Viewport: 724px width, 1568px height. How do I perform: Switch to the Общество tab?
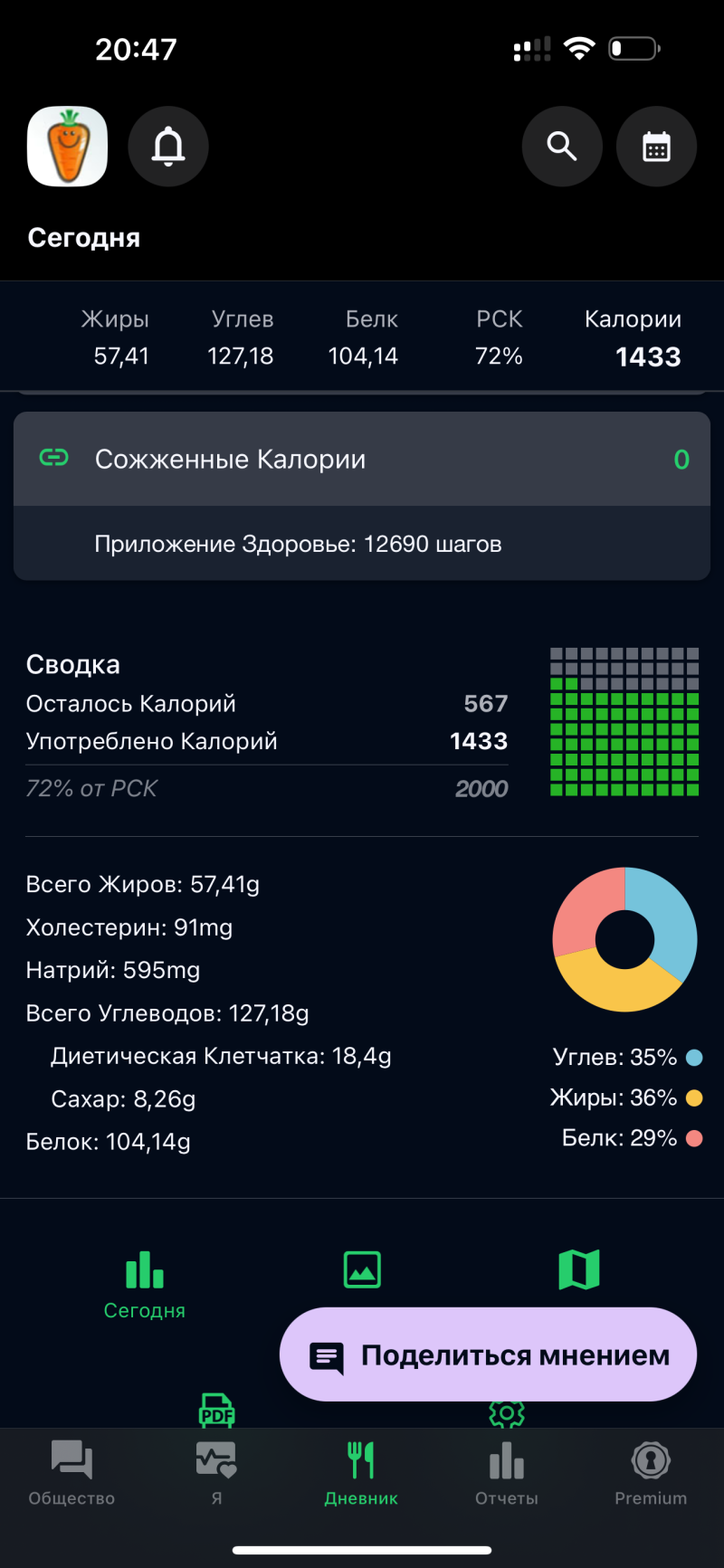[72, 1473]
